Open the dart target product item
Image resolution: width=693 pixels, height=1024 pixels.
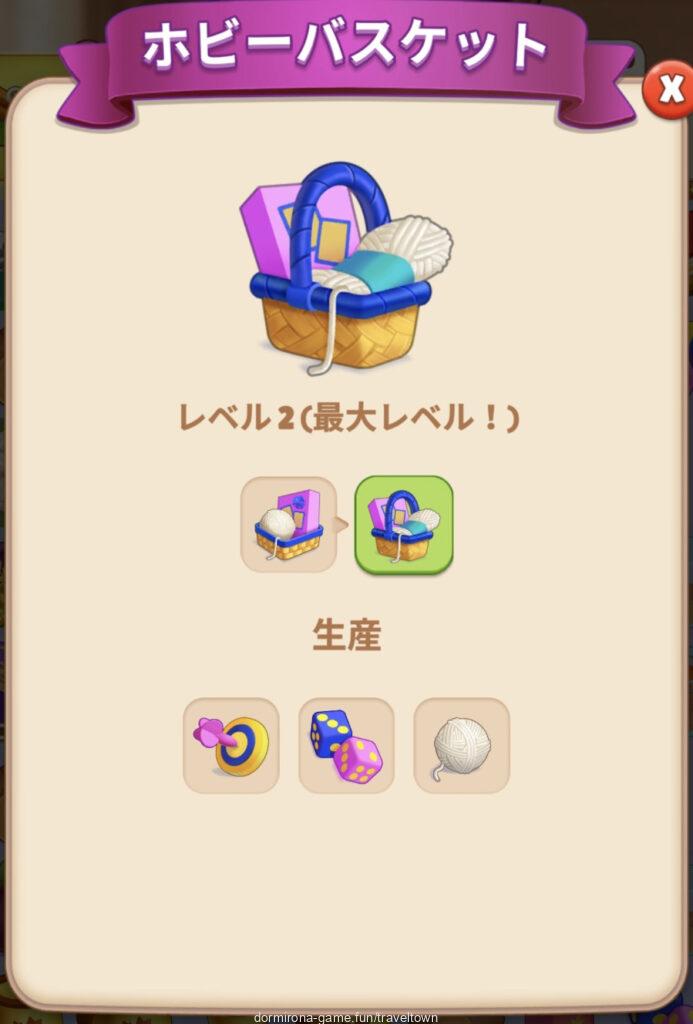pos(231,745)
